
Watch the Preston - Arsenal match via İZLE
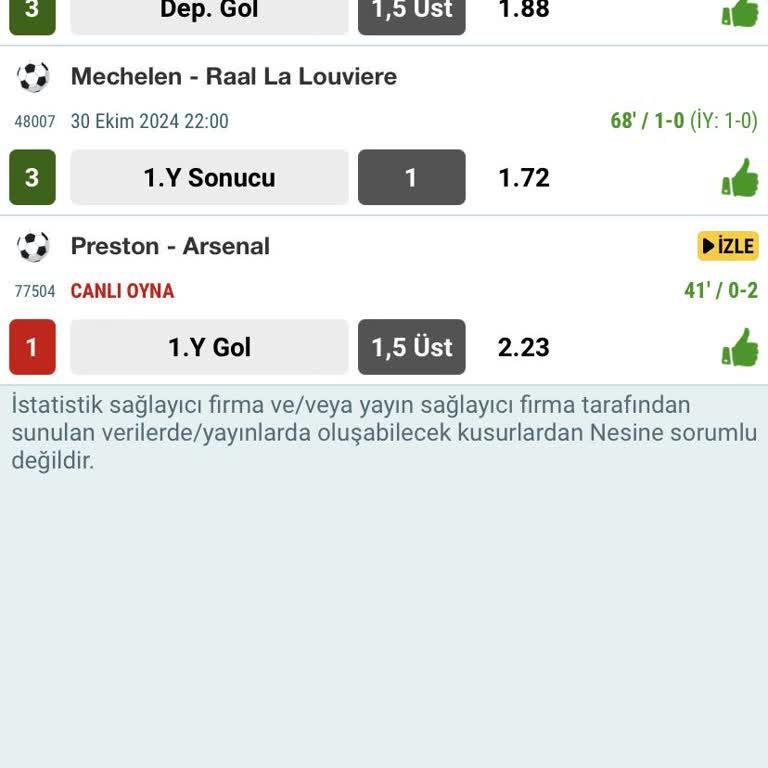pyautogui.click(x=728, y=246)
